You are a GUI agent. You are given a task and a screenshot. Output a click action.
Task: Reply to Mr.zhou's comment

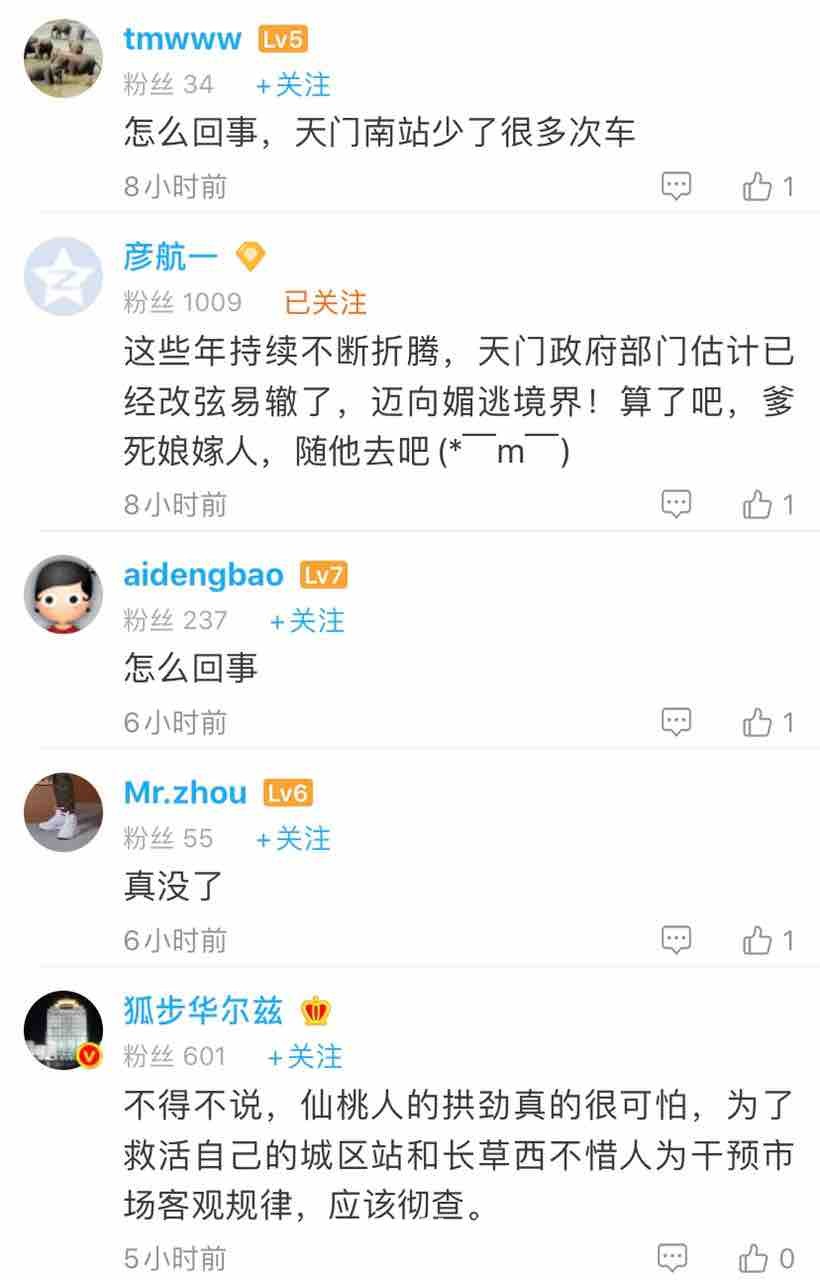pos(677,939)
